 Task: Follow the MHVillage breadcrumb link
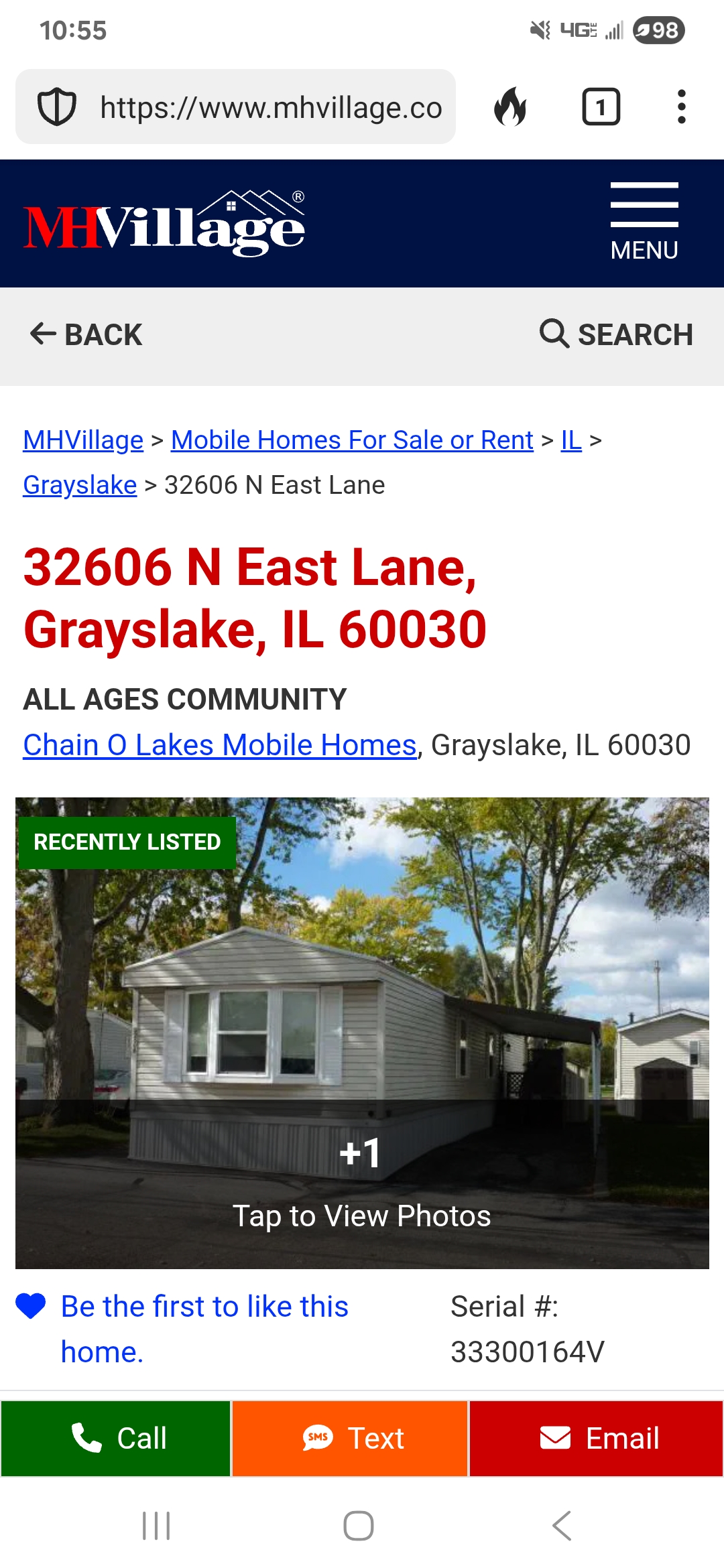pyautogui.click(x=83, y=440)
